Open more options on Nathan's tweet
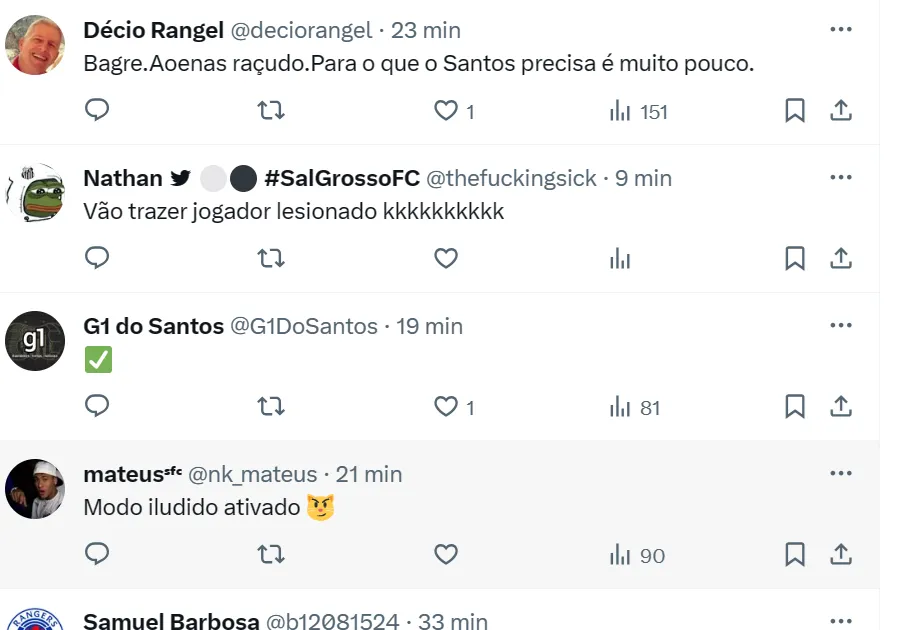The image size is (915, 630). click(841, 178)
